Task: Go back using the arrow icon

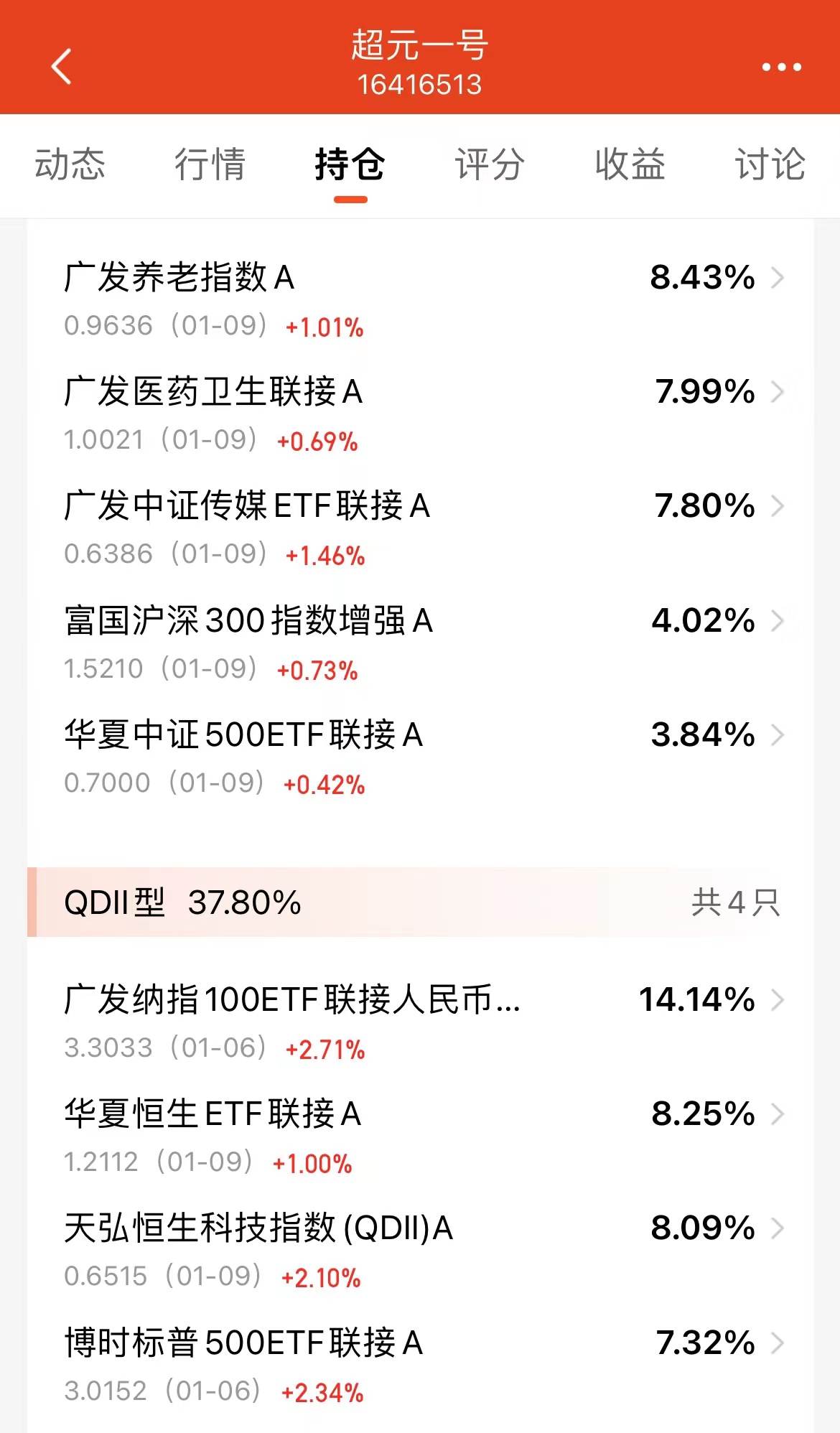Action: [x=62, y=67]
